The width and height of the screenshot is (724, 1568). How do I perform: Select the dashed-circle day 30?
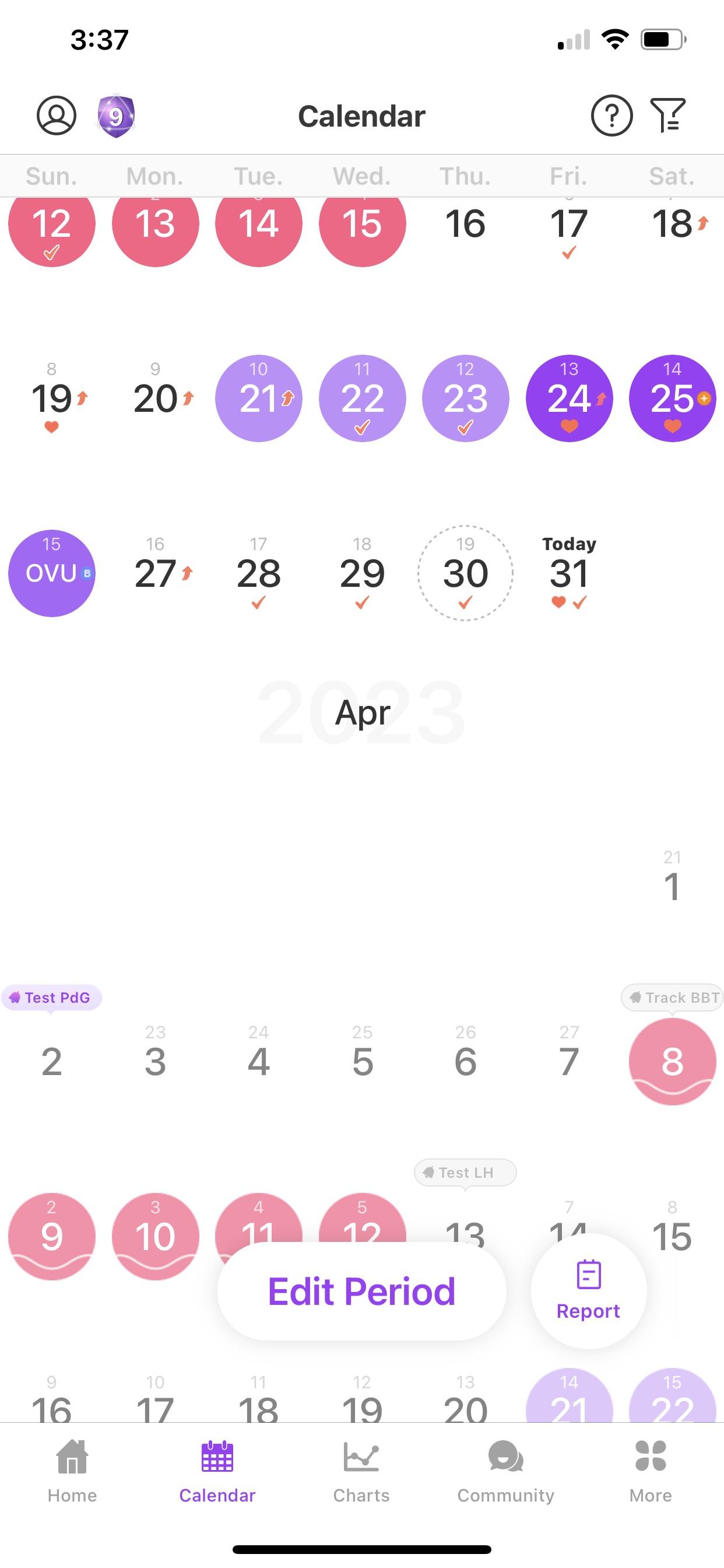[x=465, y=573]
